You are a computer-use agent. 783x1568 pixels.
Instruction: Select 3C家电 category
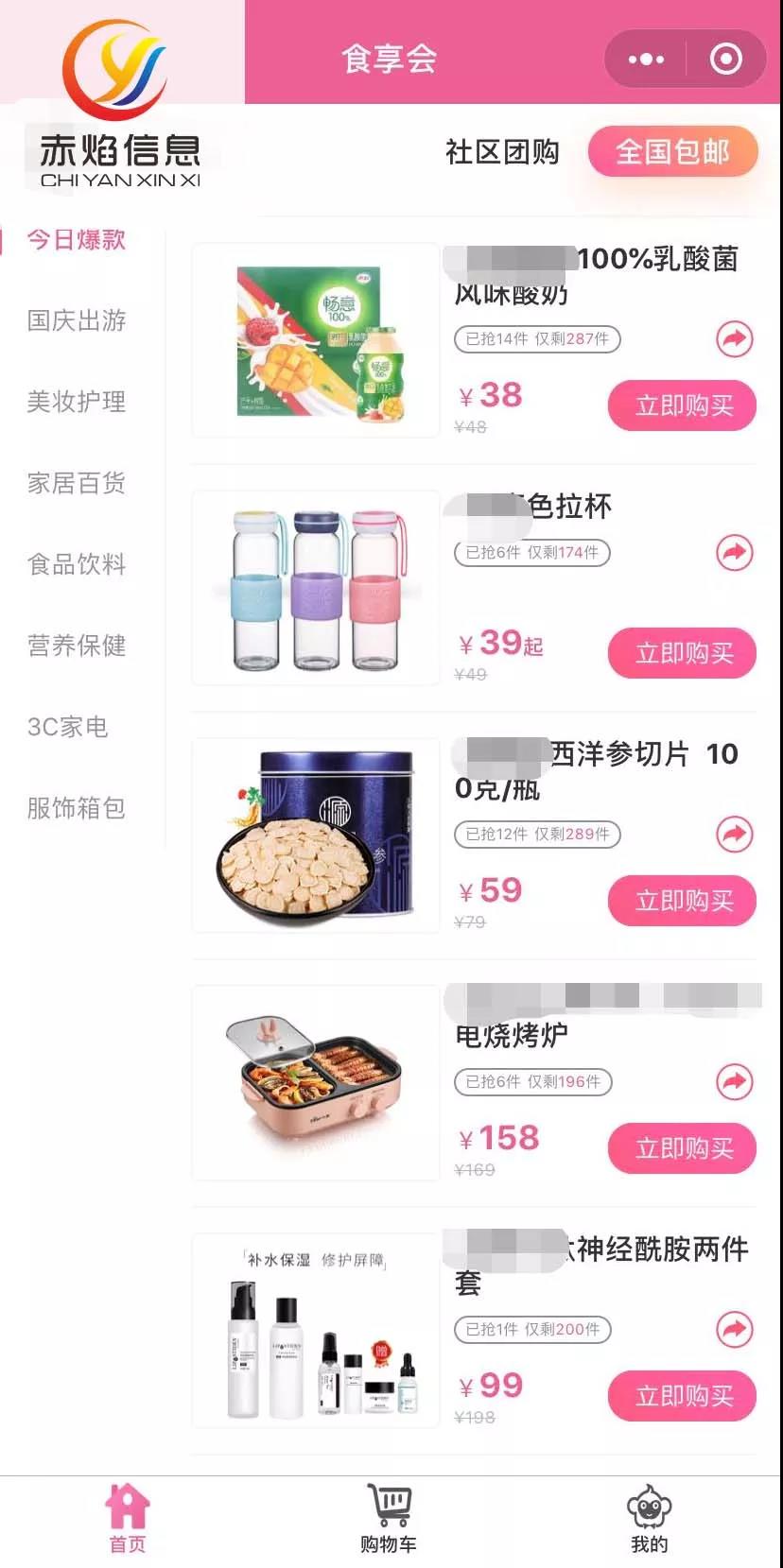68,727
